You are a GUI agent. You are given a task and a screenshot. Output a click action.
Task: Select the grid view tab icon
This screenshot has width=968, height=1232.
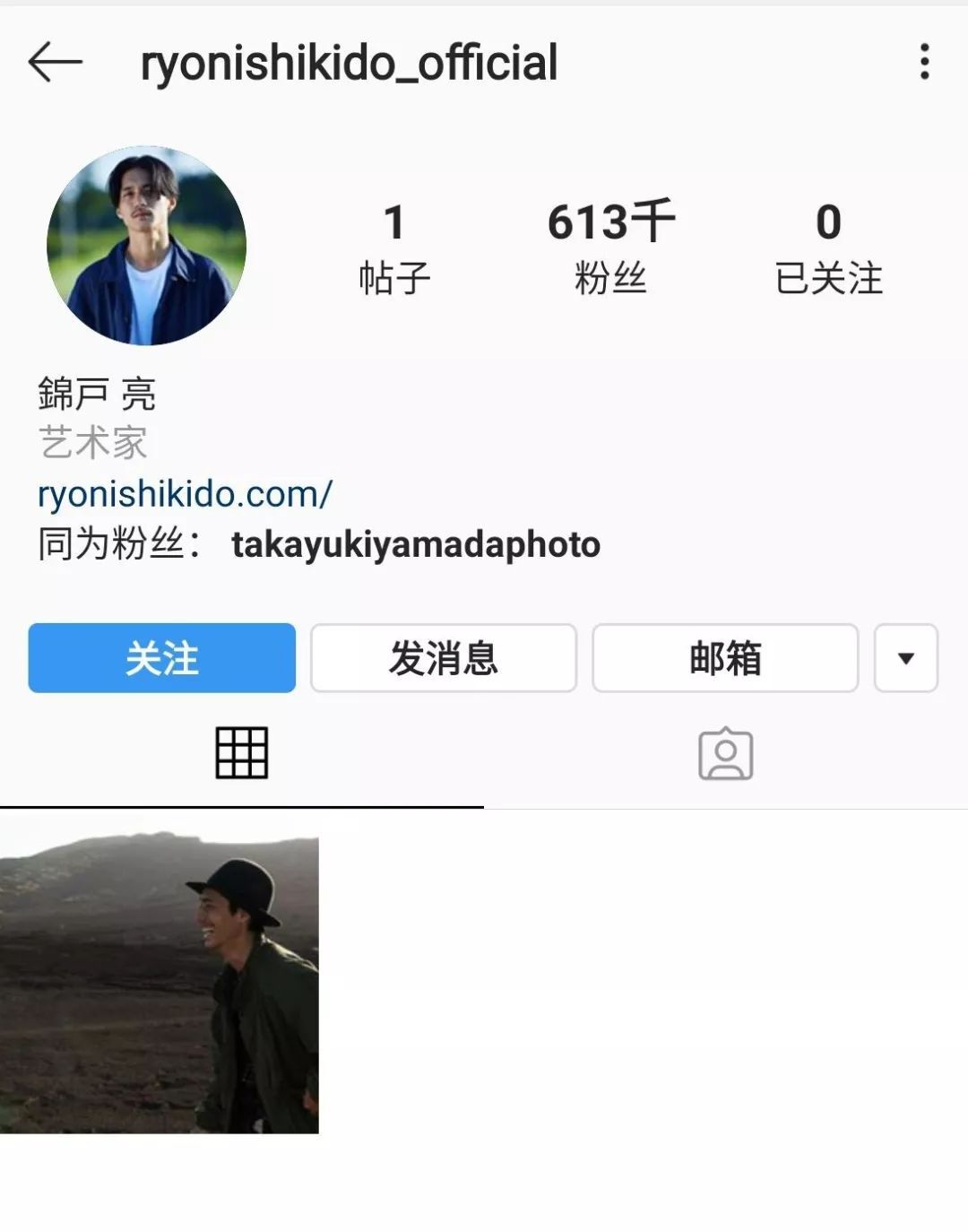242,754
